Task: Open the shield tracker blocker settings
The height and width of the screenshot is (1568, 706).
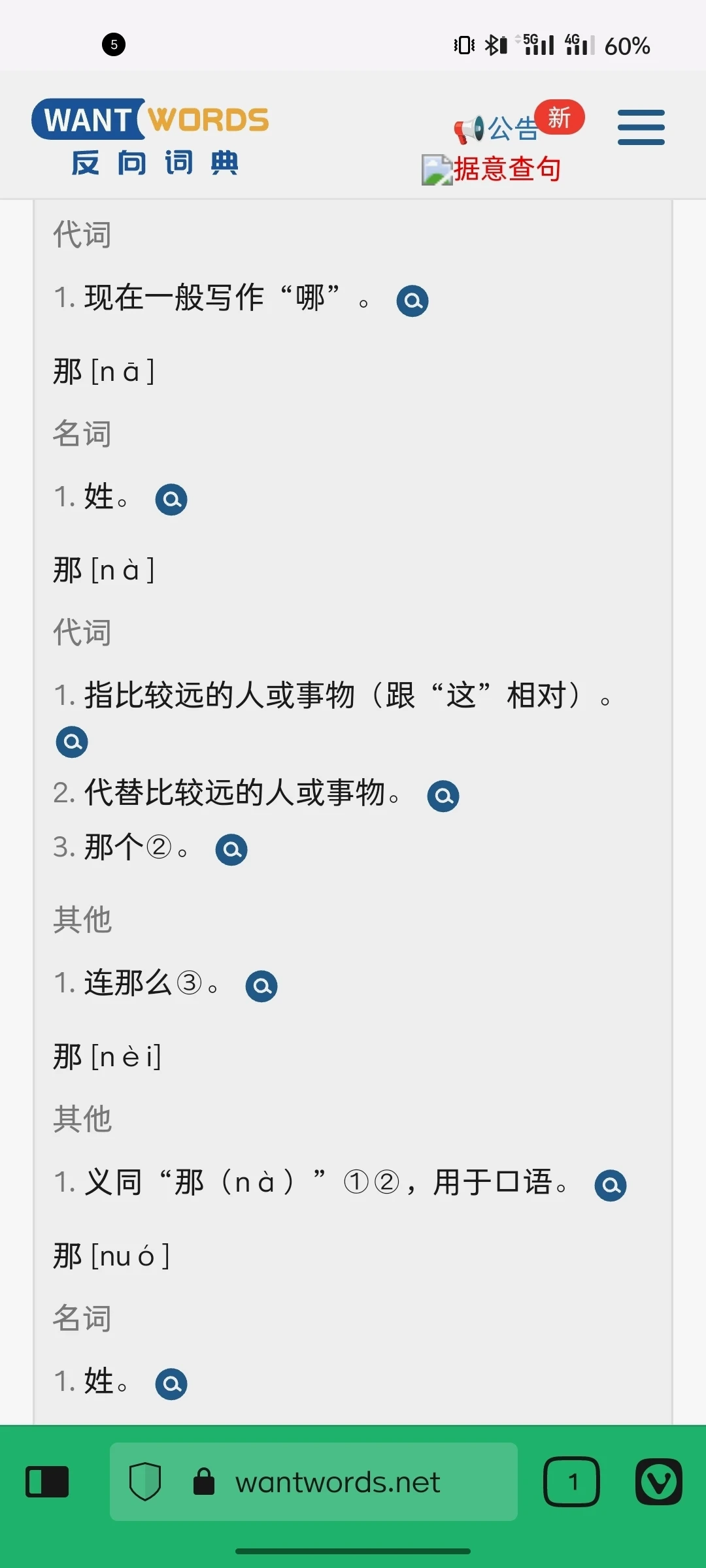Action: tap(145, 1482)
